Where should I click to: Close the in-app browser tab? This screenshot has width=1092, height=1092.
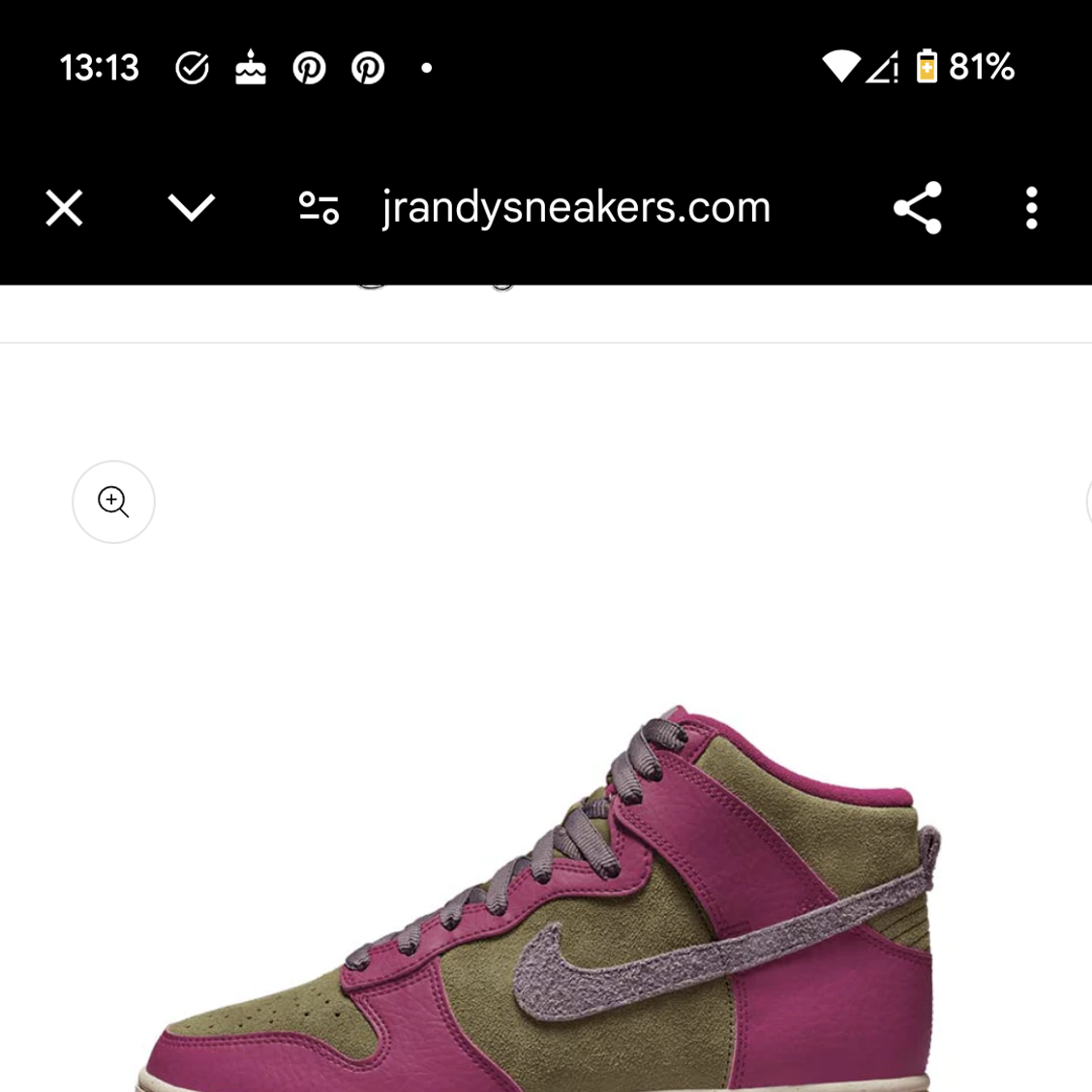64,207
